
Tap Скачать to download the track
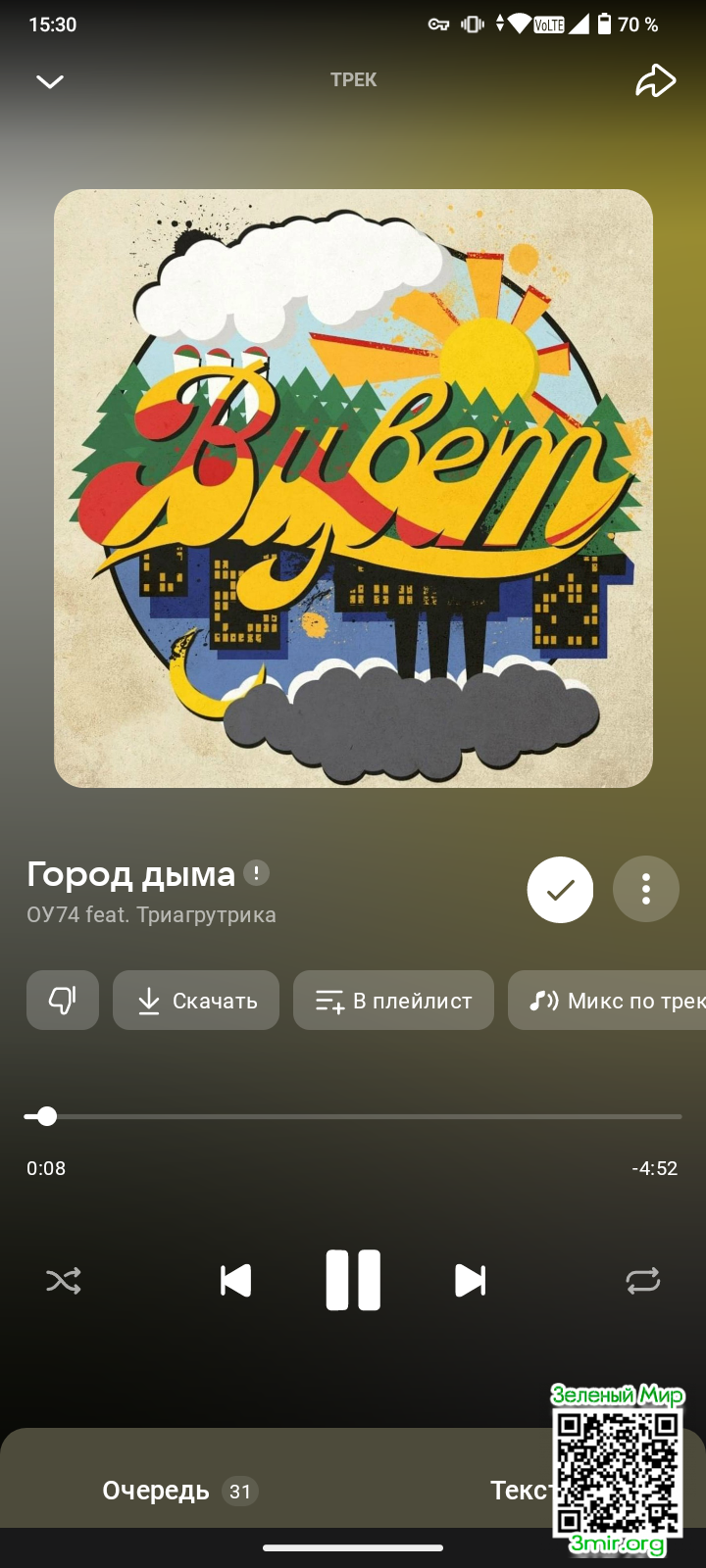pos(196,1001)
